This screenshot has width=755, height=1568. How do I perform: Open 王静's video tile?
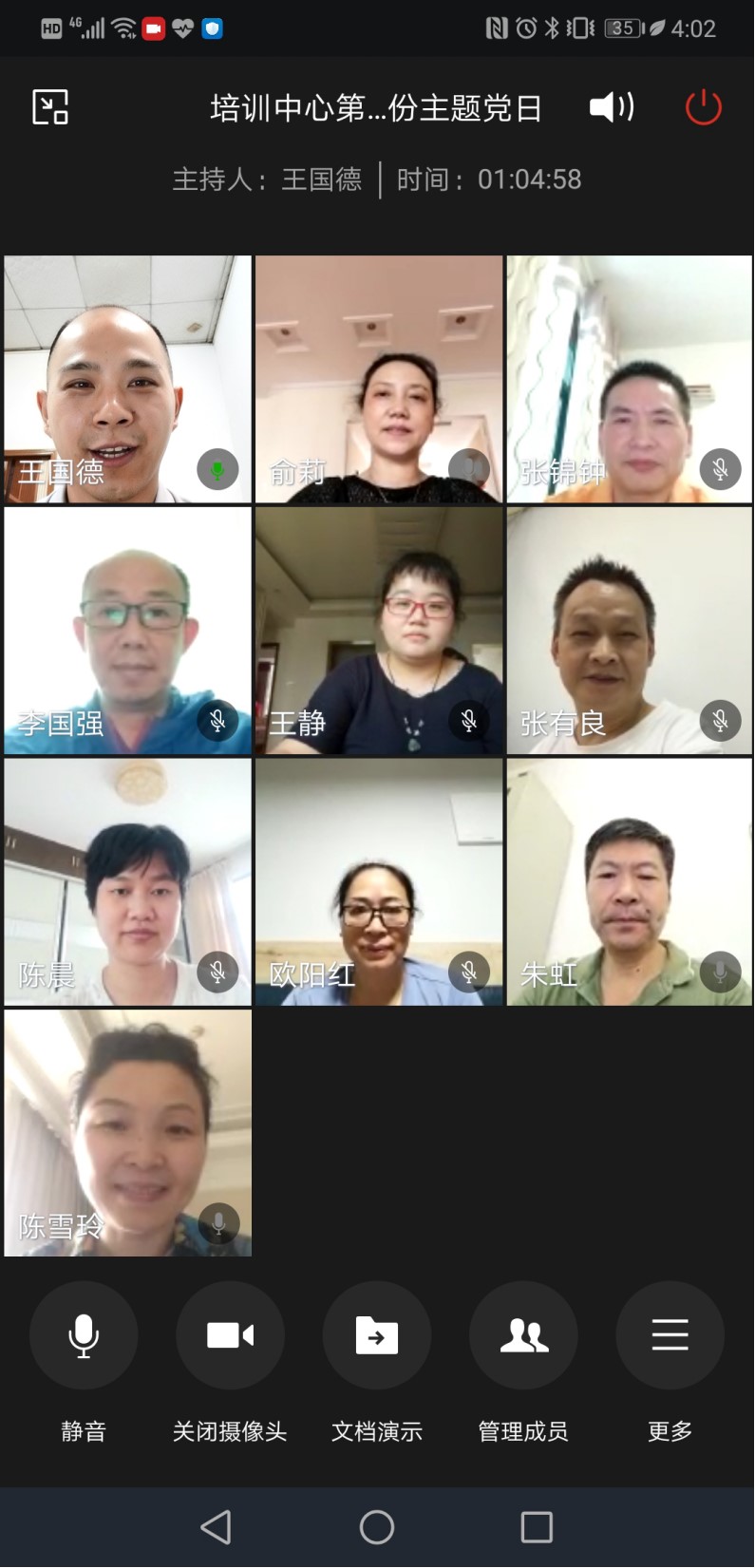coord(378,630)
